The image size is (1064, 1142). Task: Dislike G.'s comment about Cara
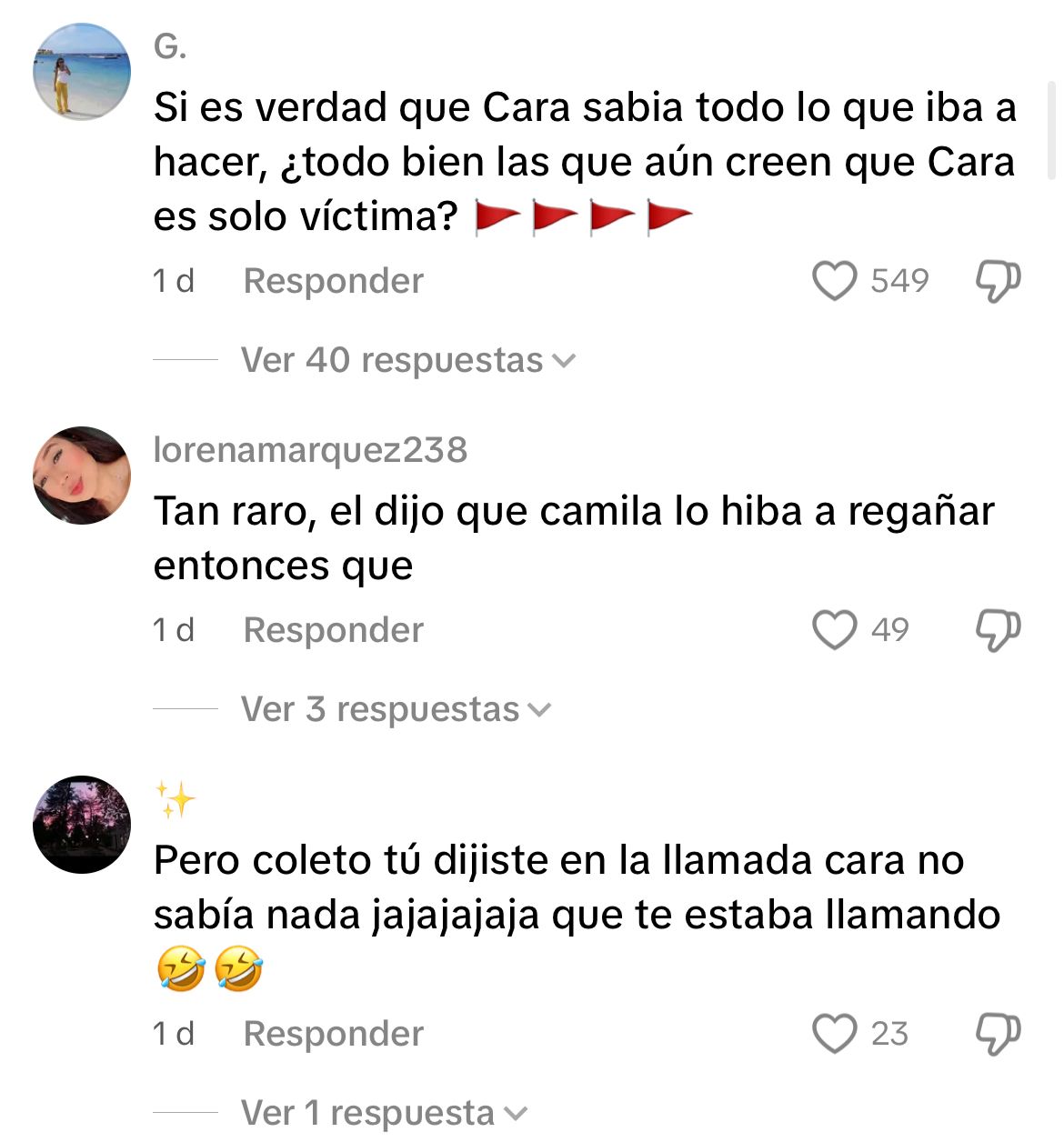tap(998, 281)
